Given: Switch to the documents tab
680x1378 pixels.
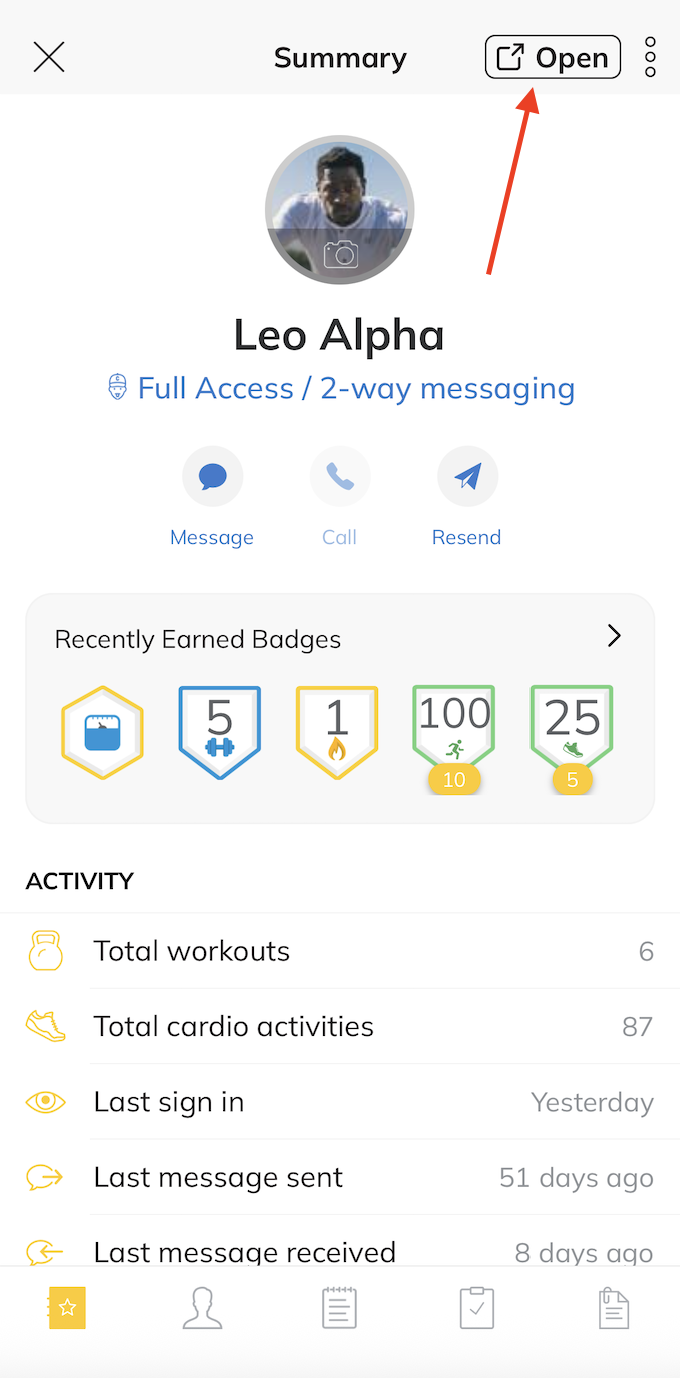Looking at the screenshot, I should [x=613, y=1308].
